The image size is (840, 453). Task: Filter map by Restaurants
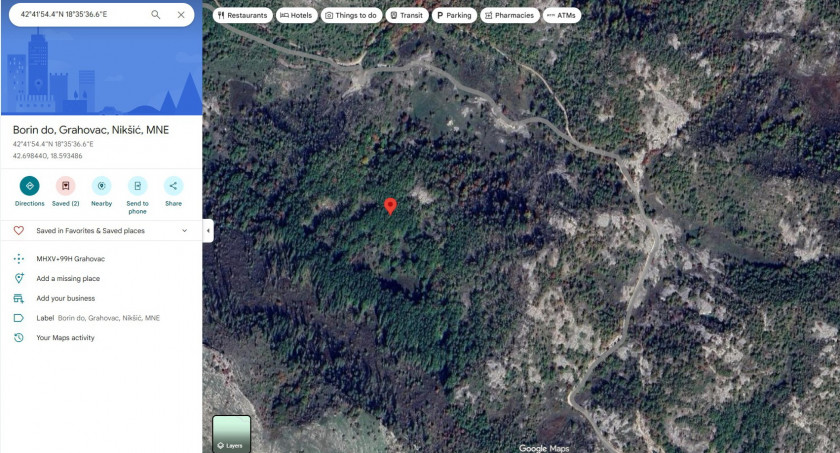241,16
